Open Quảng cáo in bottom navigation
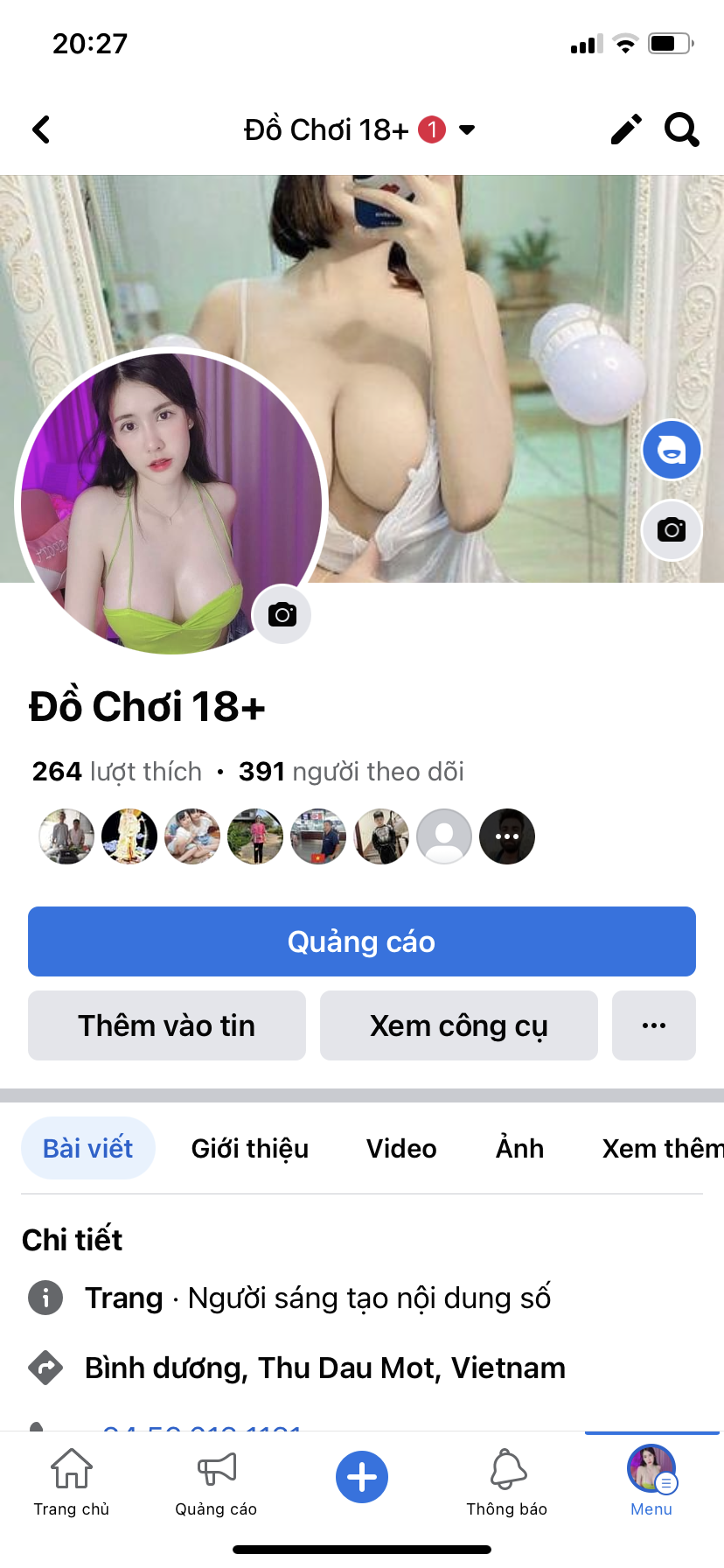 (x=216, y=1480)
